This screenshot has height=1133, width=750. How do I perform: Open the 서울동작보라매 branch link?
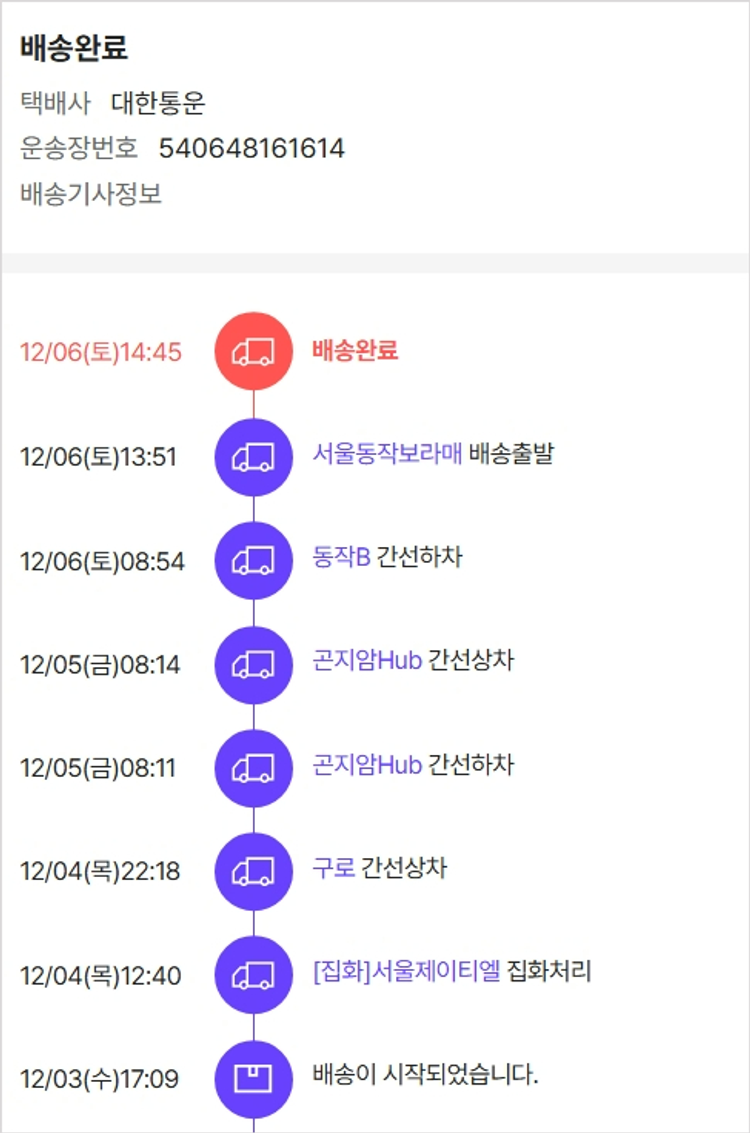point(386,454)
